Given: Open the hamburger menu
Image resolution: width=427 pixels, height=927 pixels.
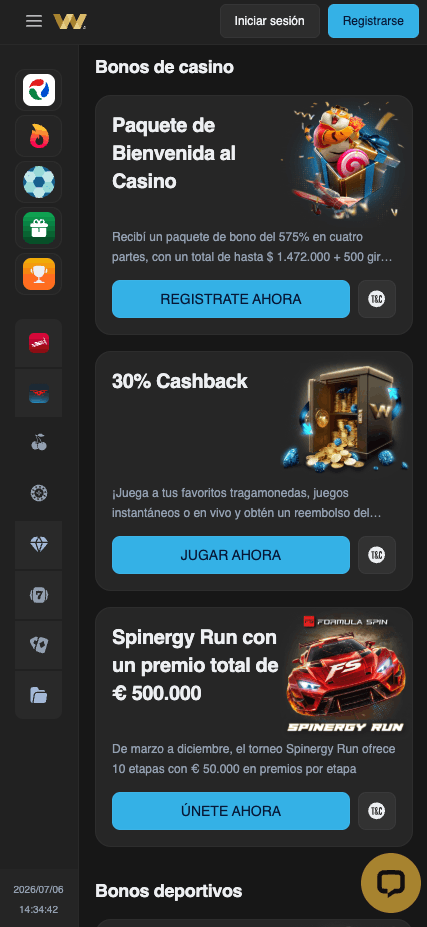Looking at the screenshot, I should tap(34, 21).
